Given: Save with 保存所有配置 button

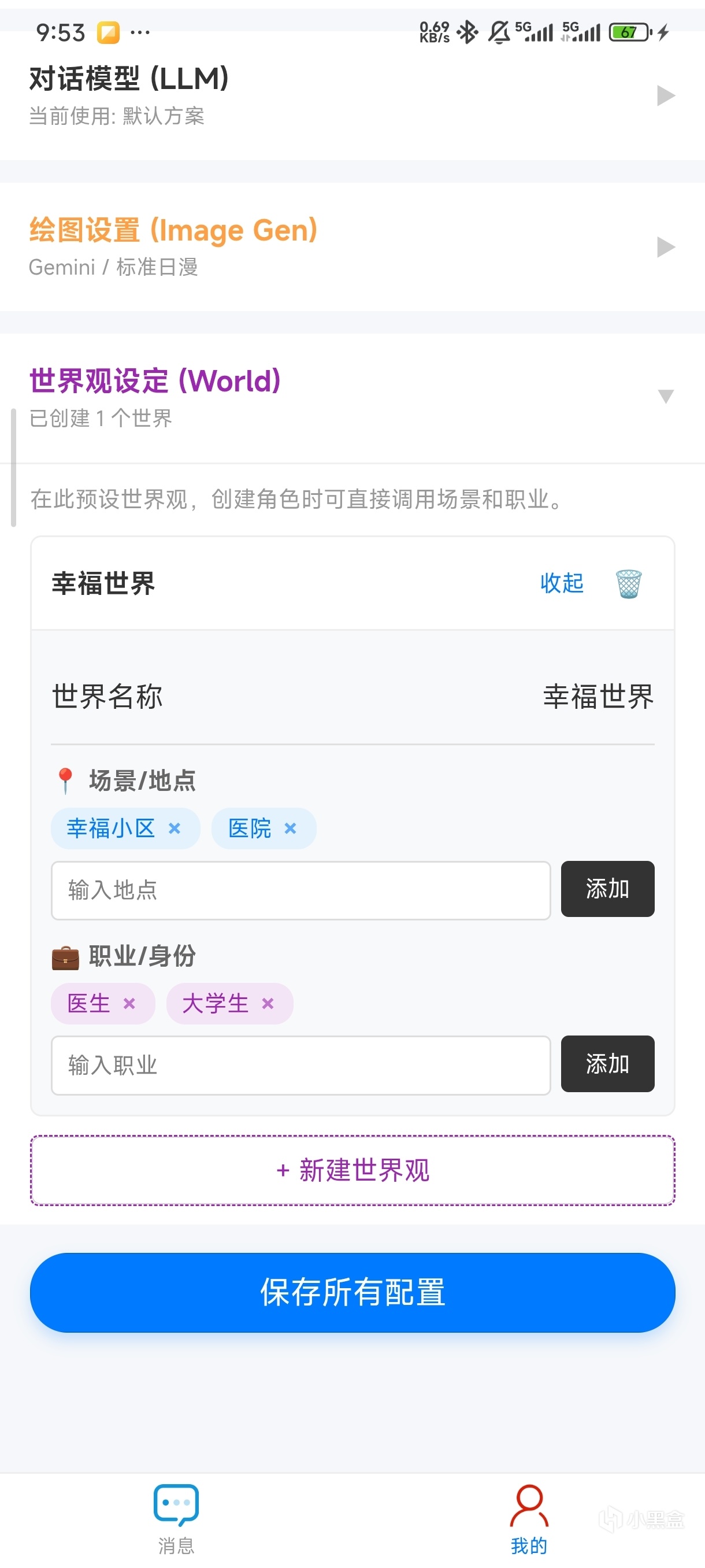Looking at the screenshot, I should 352,1292.
